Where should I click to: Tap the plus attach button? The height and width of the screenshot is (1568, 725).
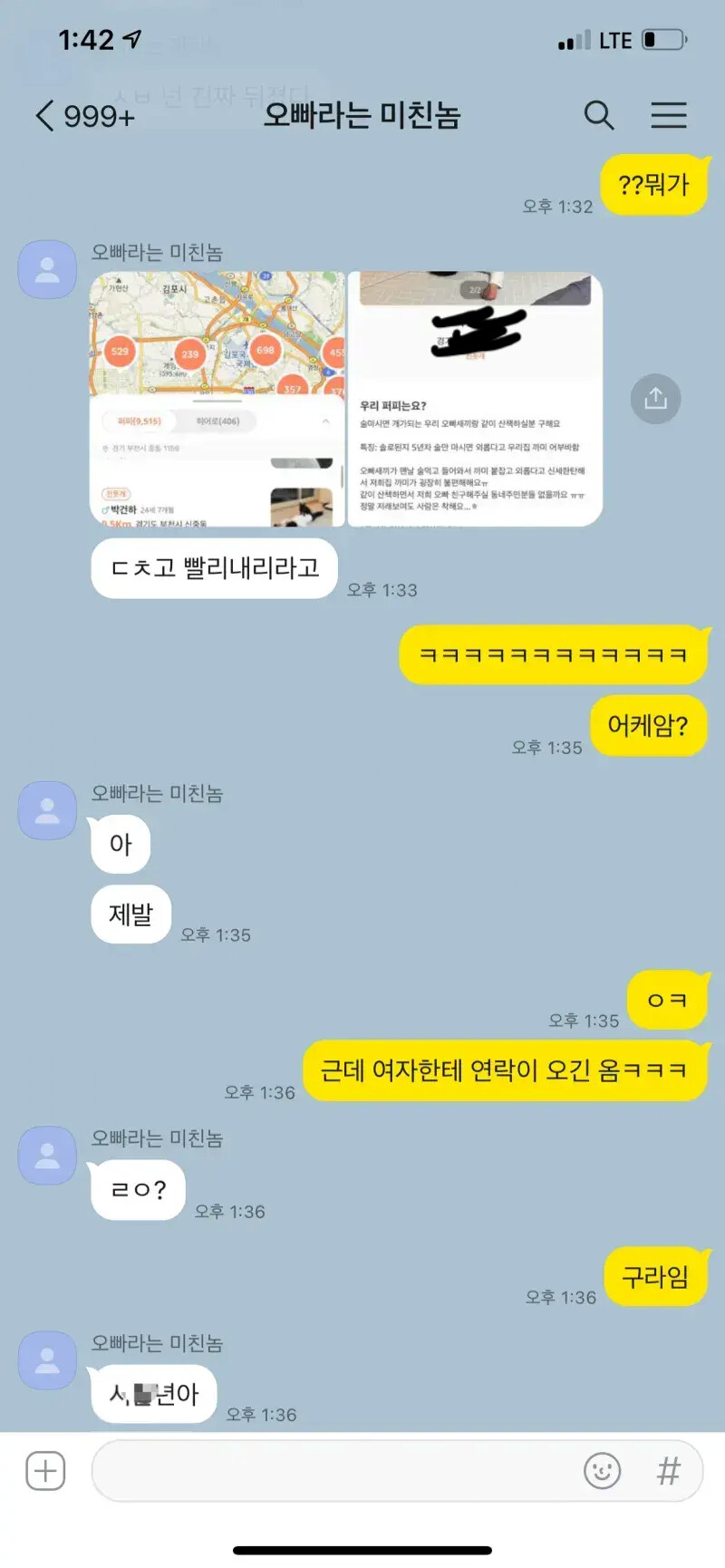click(45, 1470)
